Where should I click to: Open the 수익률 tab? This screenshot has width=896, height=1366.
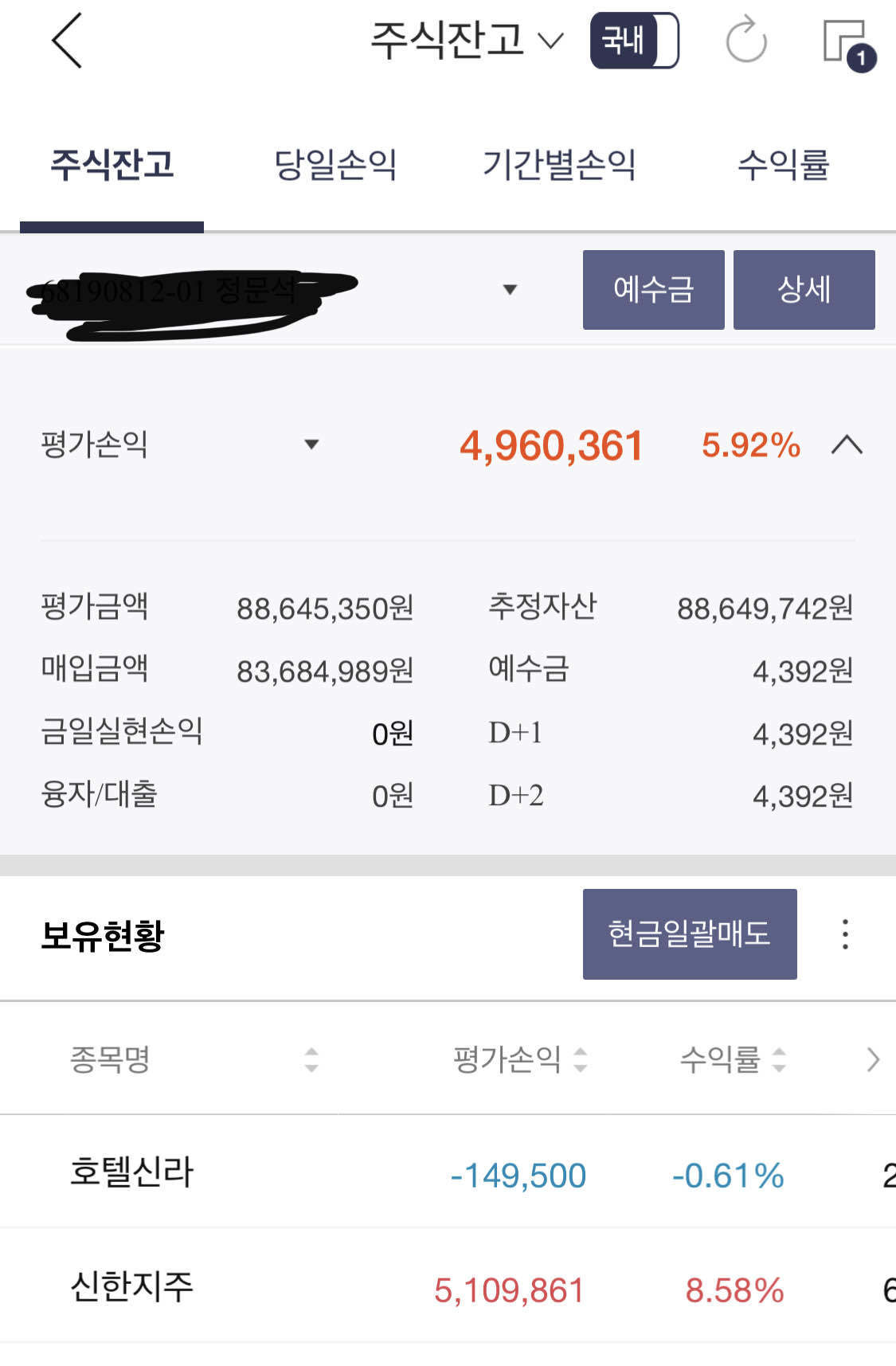click(783, 166)
